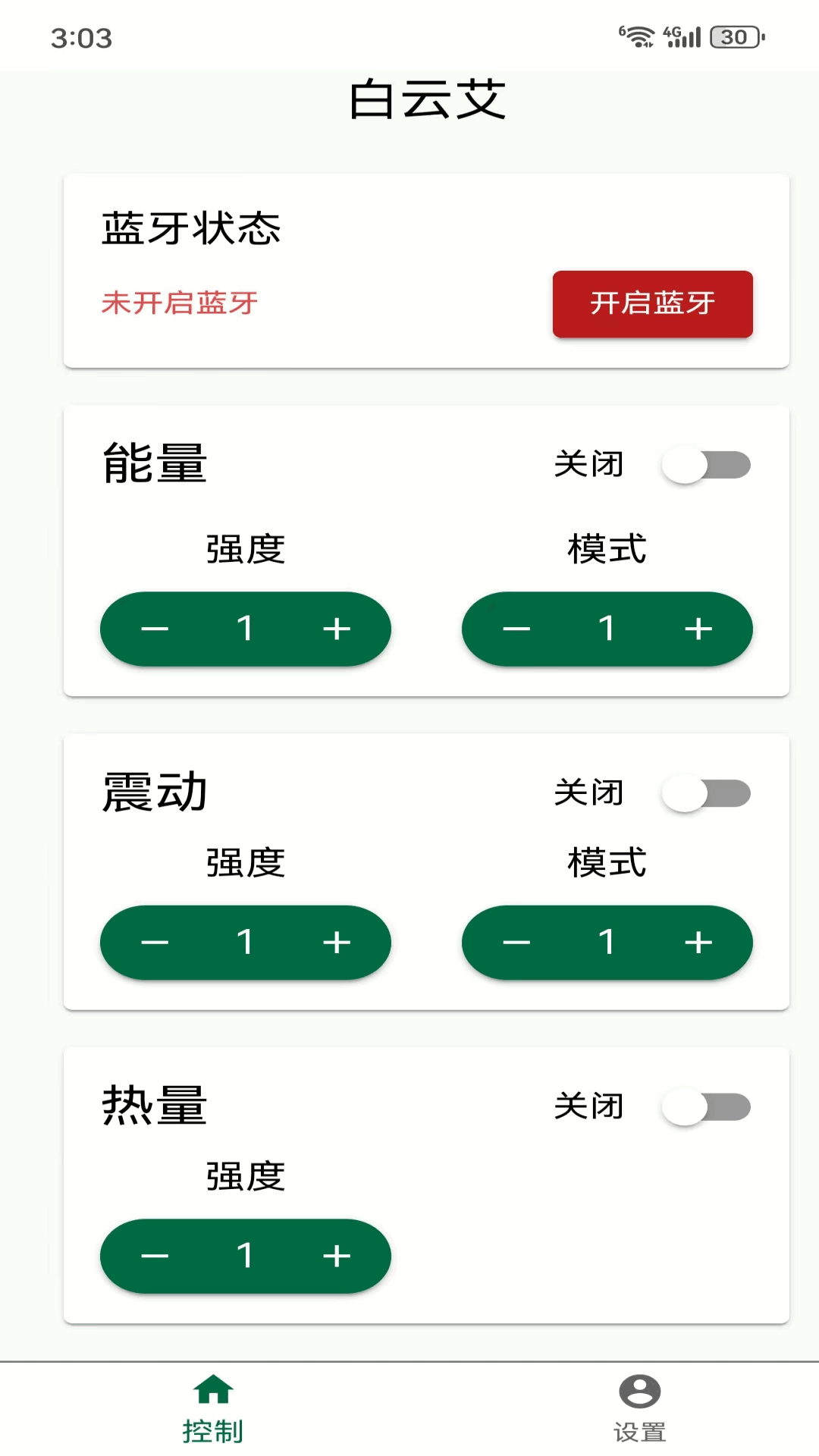The width and height of the screenshot is (819, 1456).
Task: Enable the 能量 function toggle
Action: point(705,466)
